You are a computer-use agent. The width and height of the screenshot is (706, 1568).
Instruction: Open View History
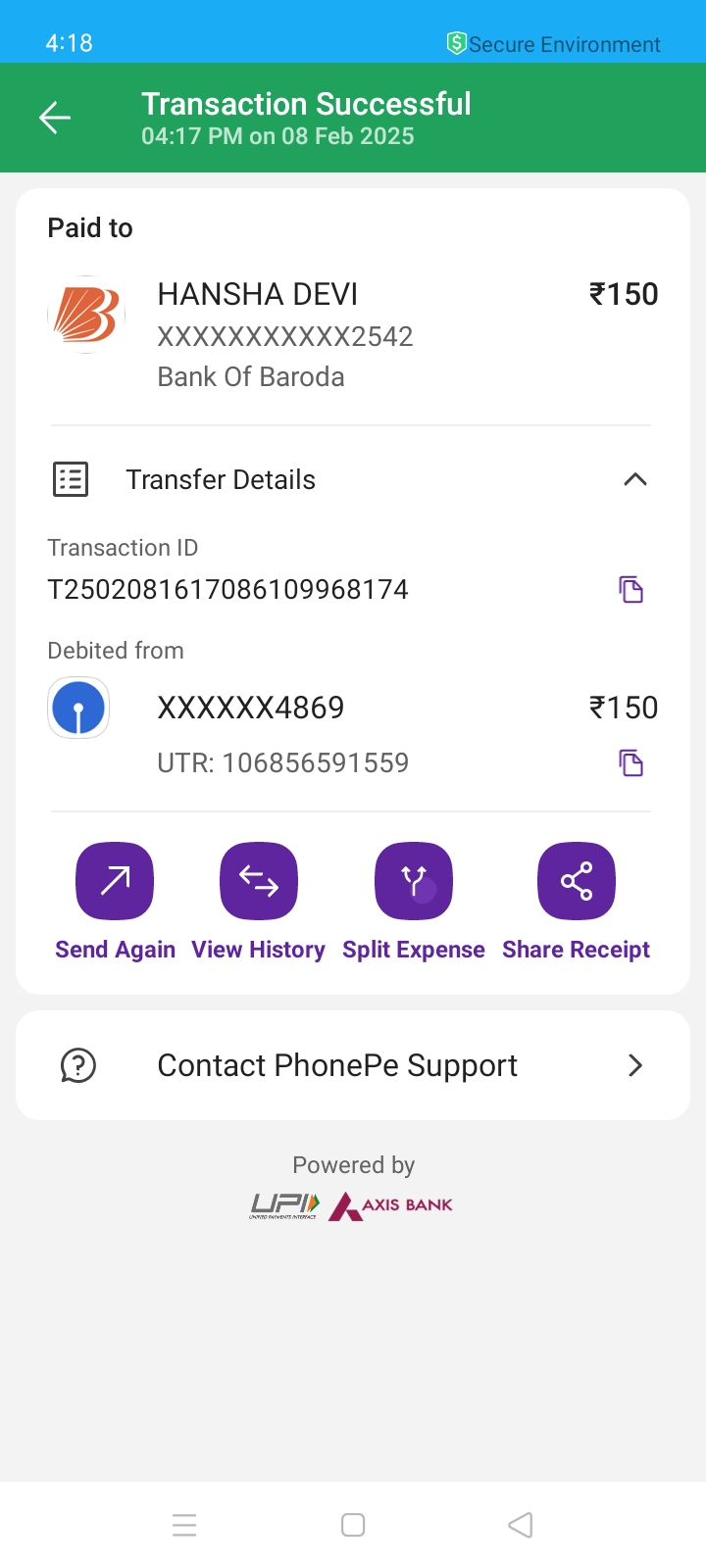click(x=259, y=881)
